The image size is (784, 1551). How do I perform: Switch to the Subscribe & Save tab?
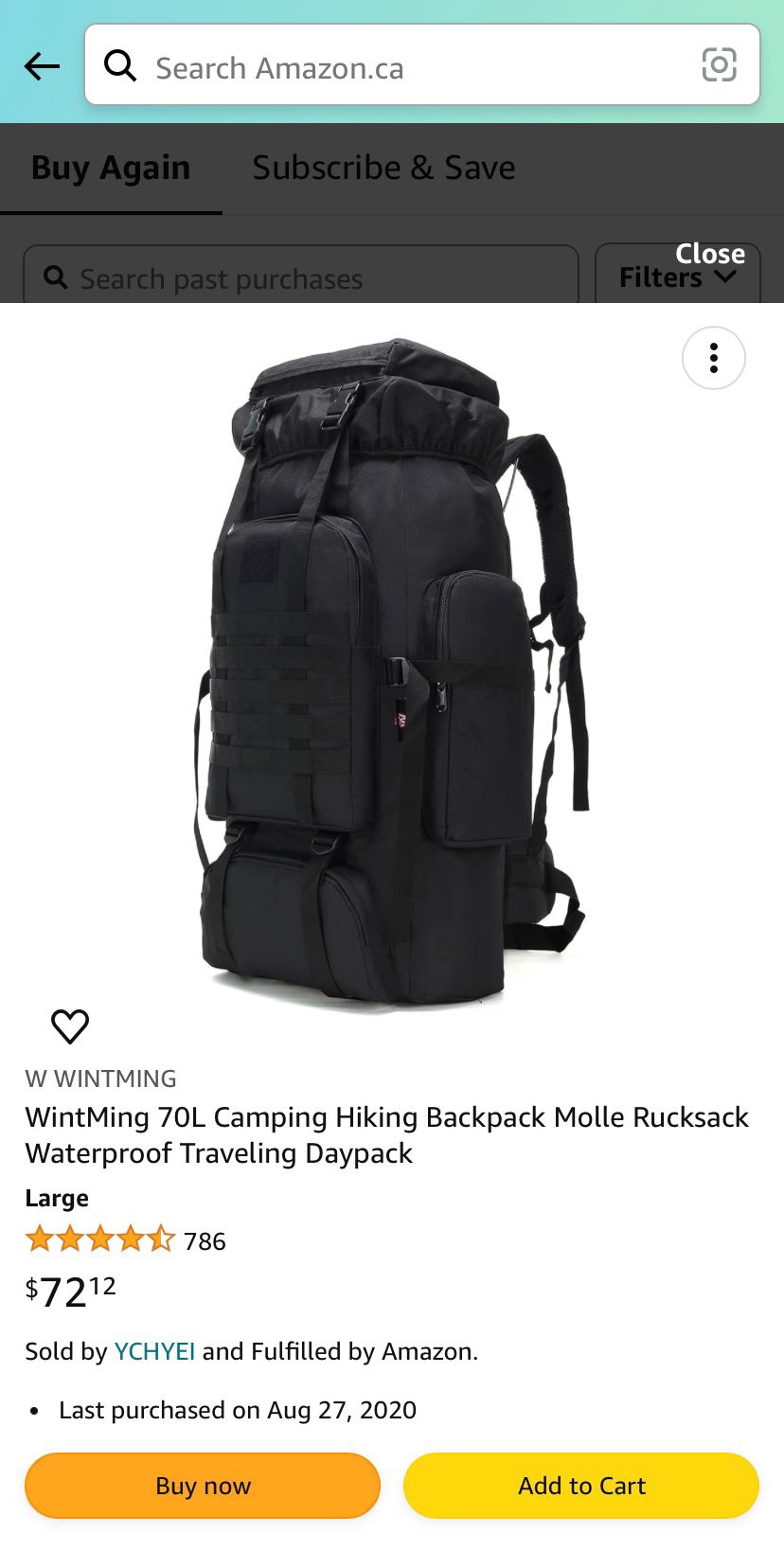click(x=383, y=168)
